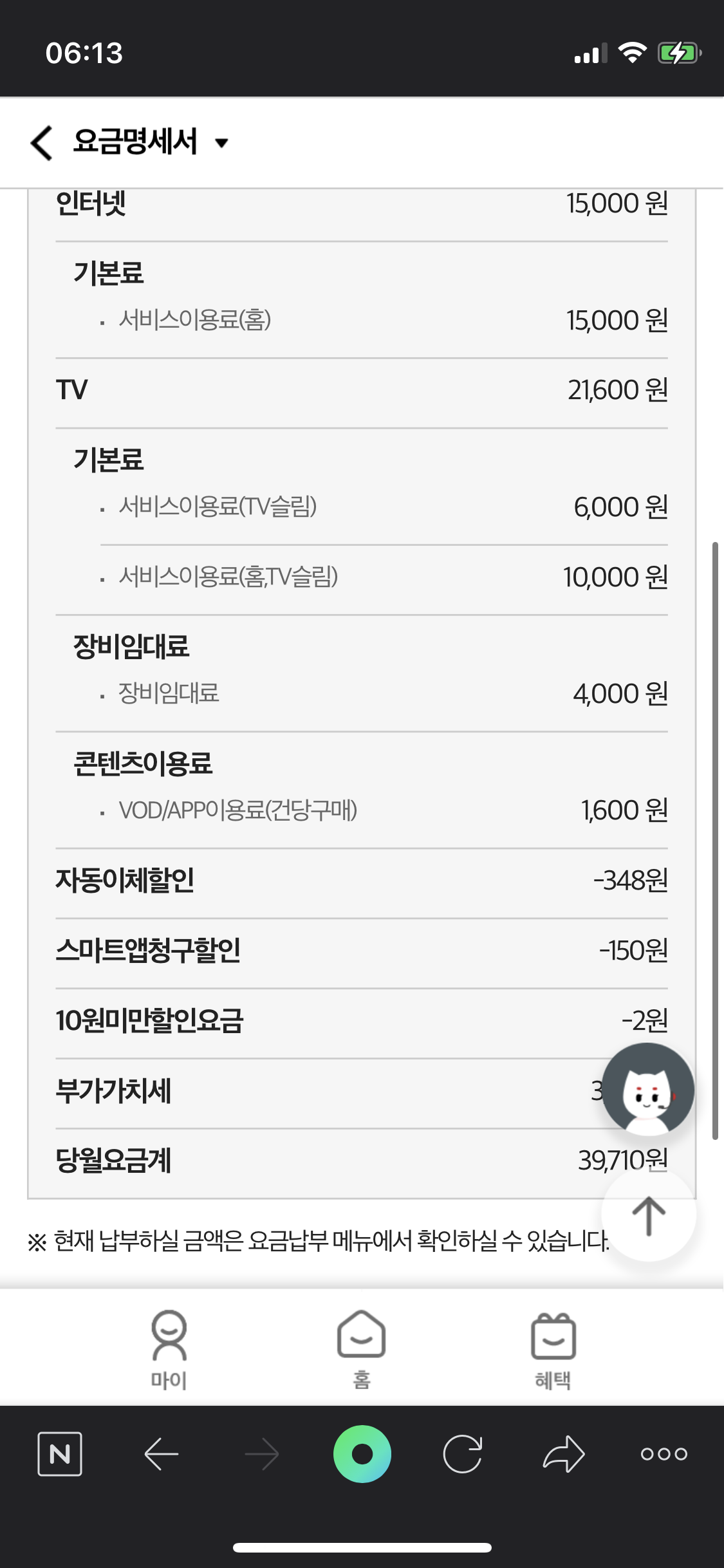Open the Naver N home button
The height and width of the screenshot is (1568, 724).
tap(60, 1453)
